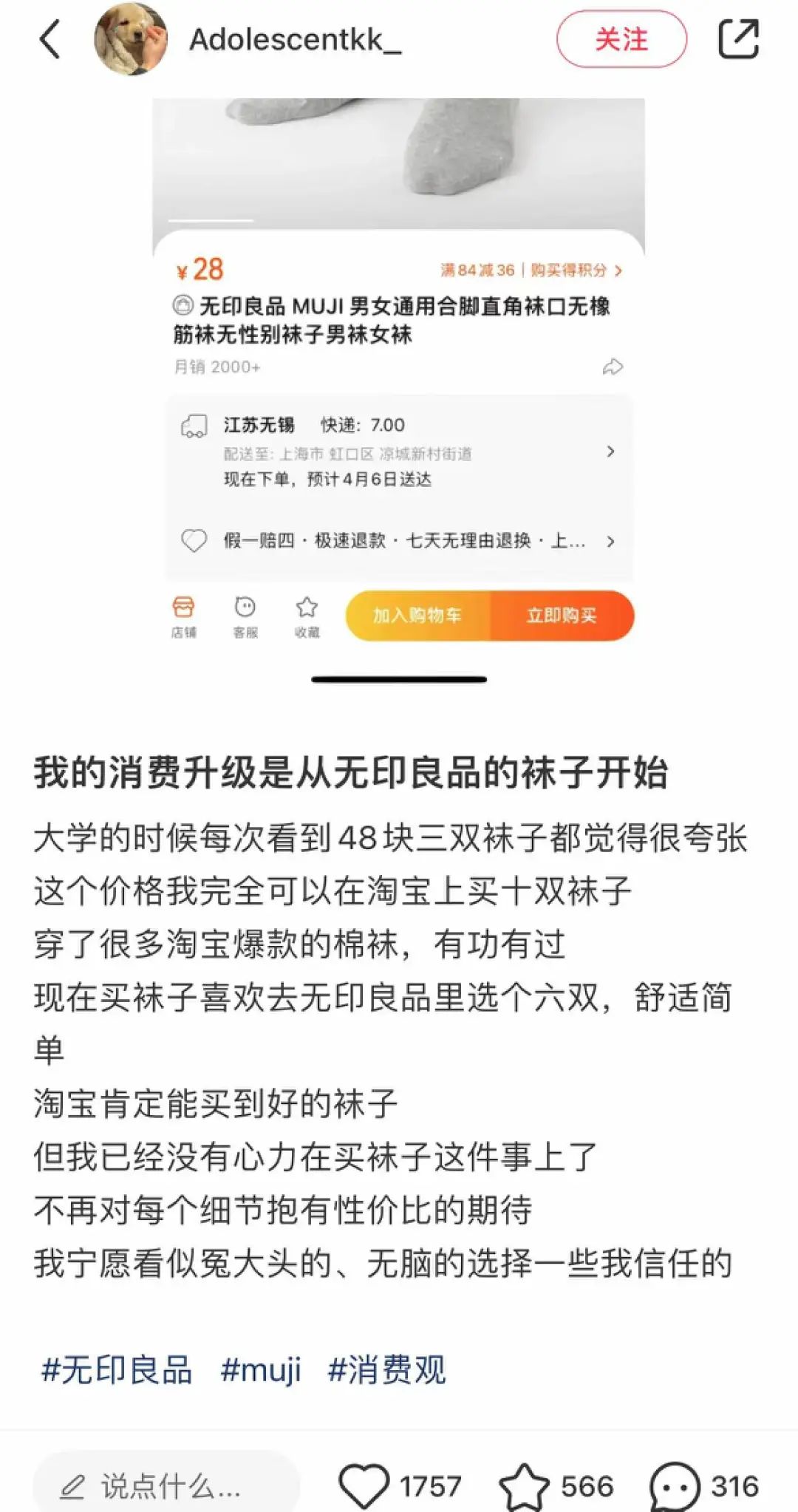
Task: Share this post via the top-right icon
Action: [738, 39]
